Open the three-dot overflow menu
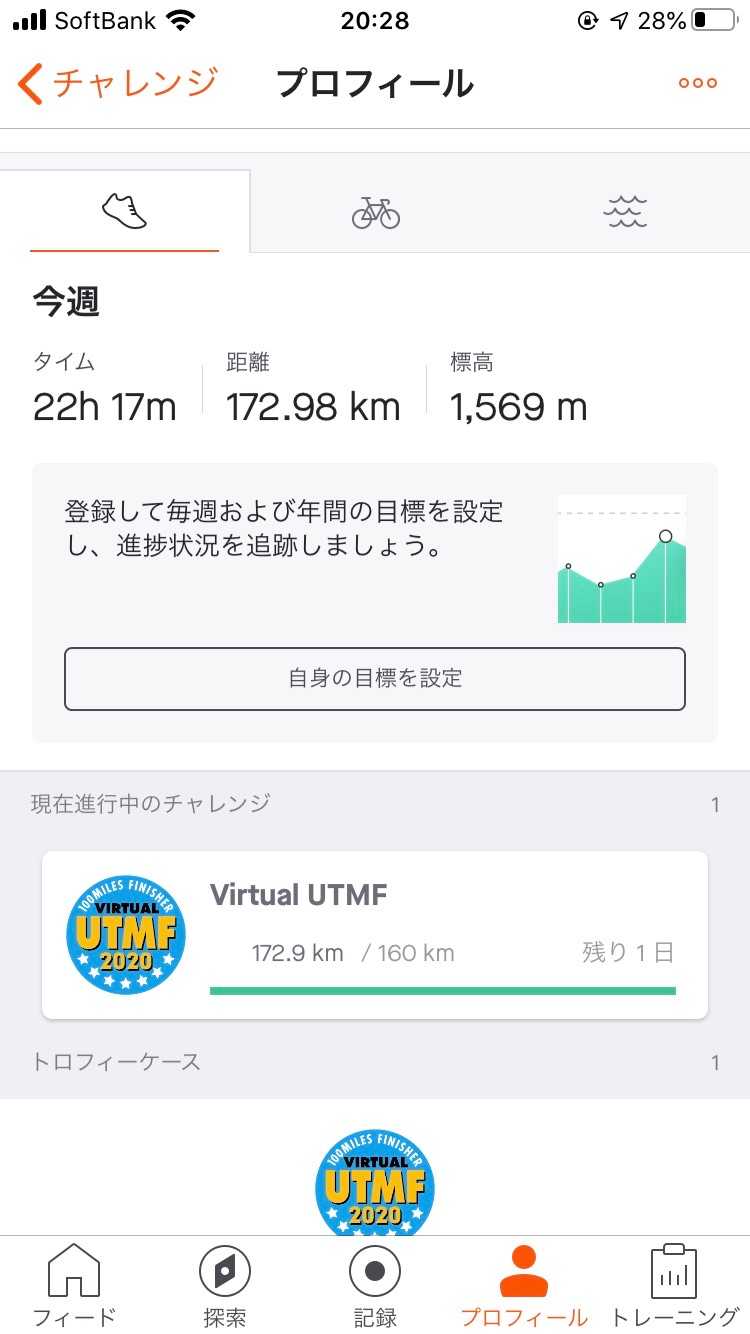Screen dimensions: 750x1334 [x=697, y=83]
